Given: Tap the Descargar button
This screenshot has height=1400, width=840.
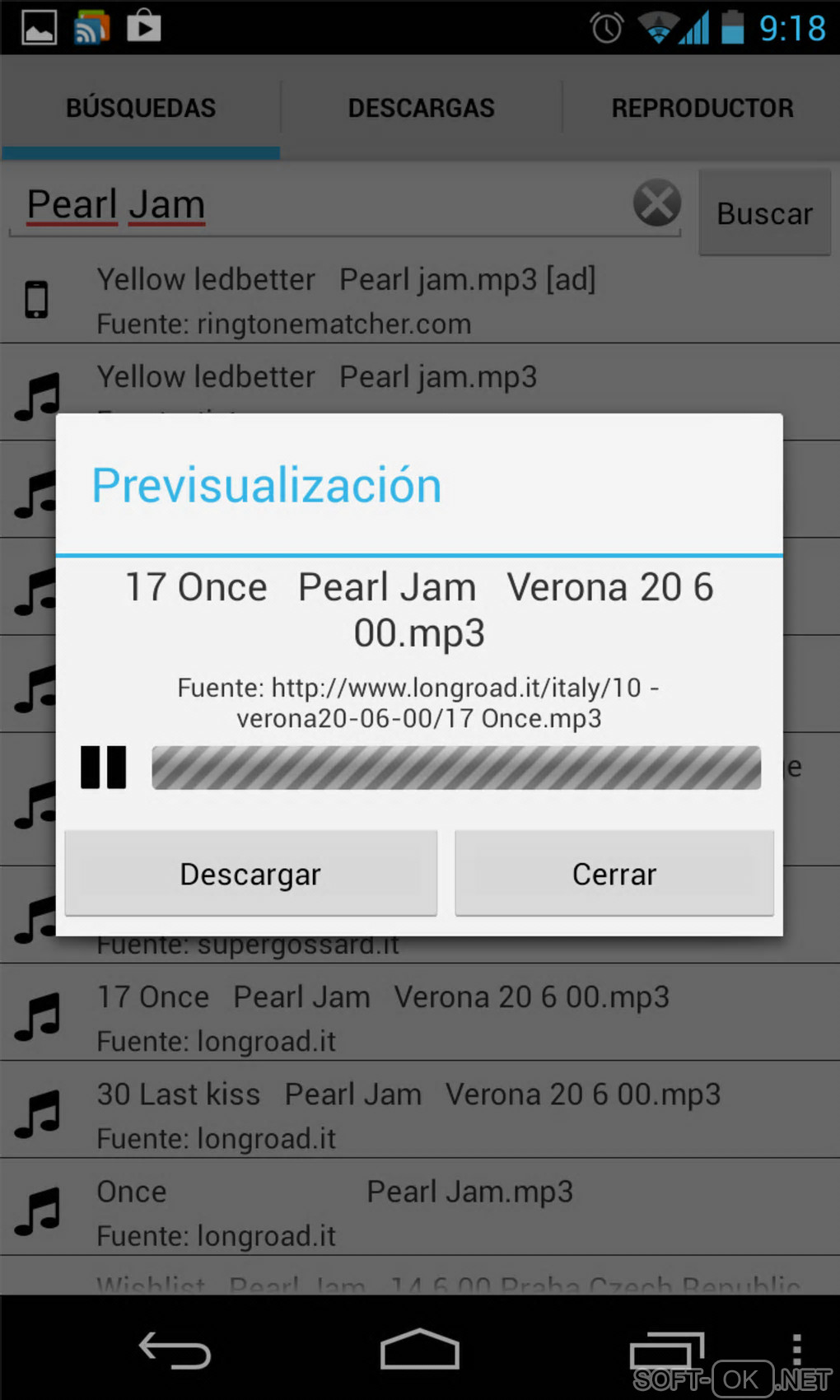Looking at the screenshot, I should pos(250,874).
